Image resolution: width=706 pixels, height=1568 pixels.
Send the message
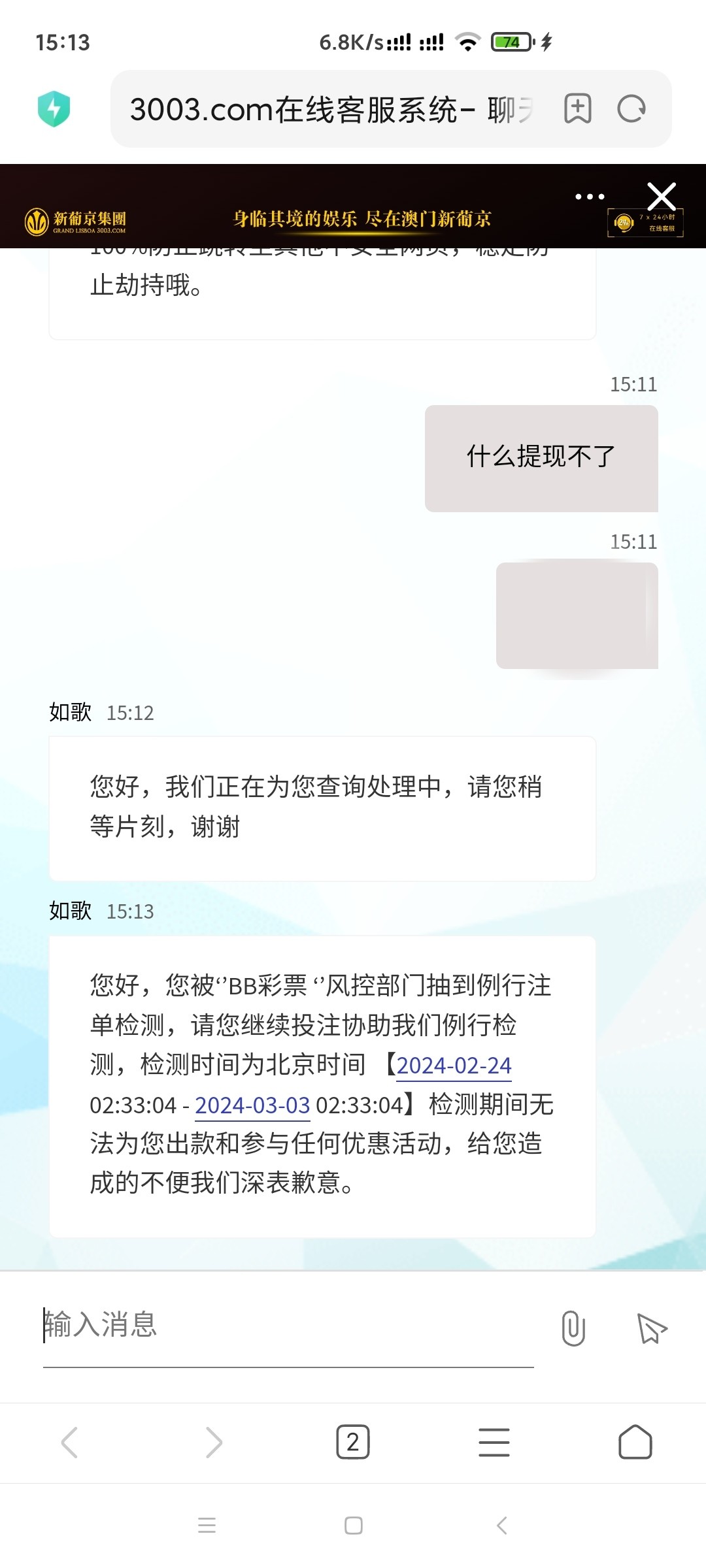(651, 1329)
